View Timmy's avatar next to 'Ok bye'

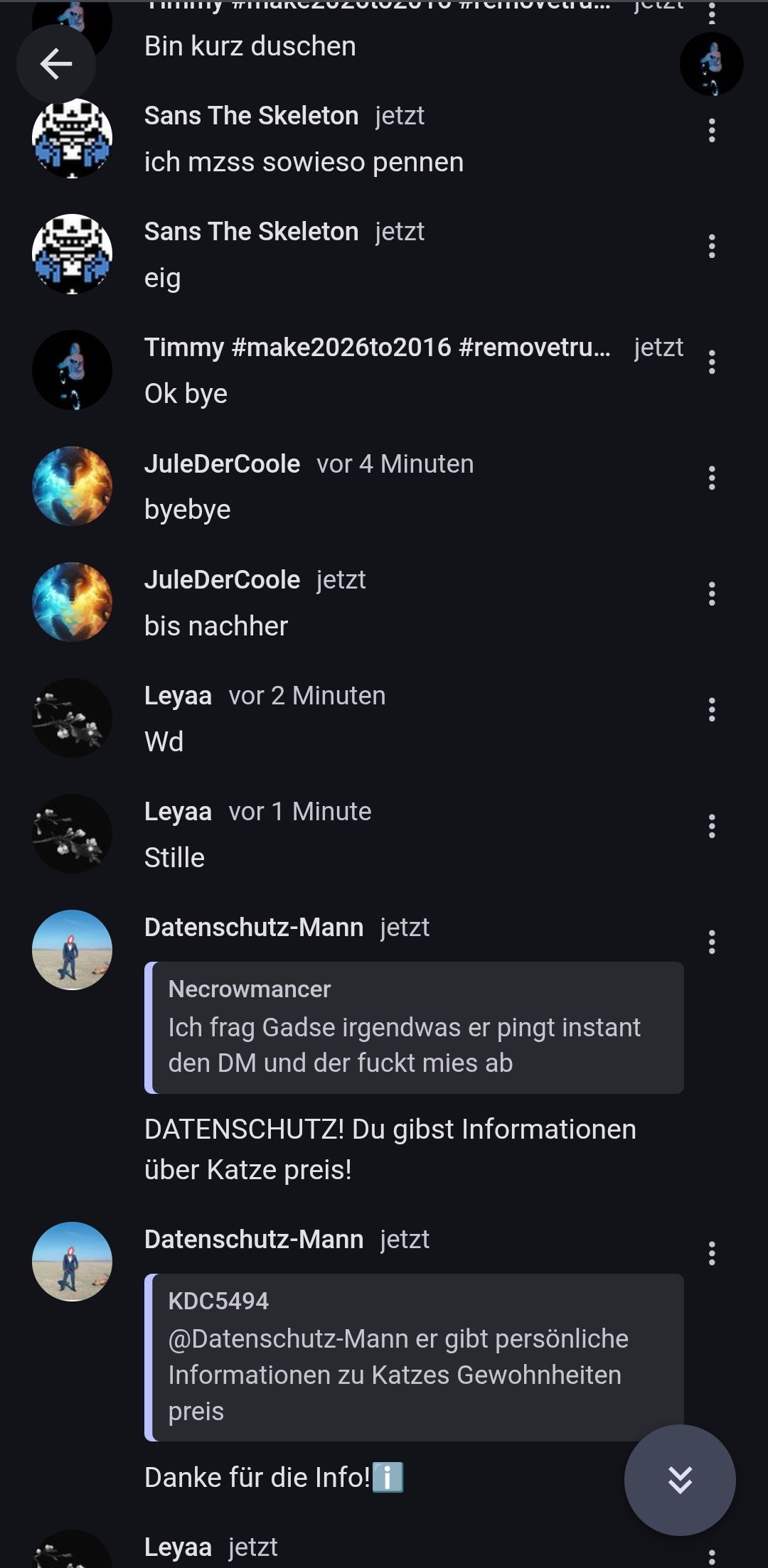click(x=72, y=370)
